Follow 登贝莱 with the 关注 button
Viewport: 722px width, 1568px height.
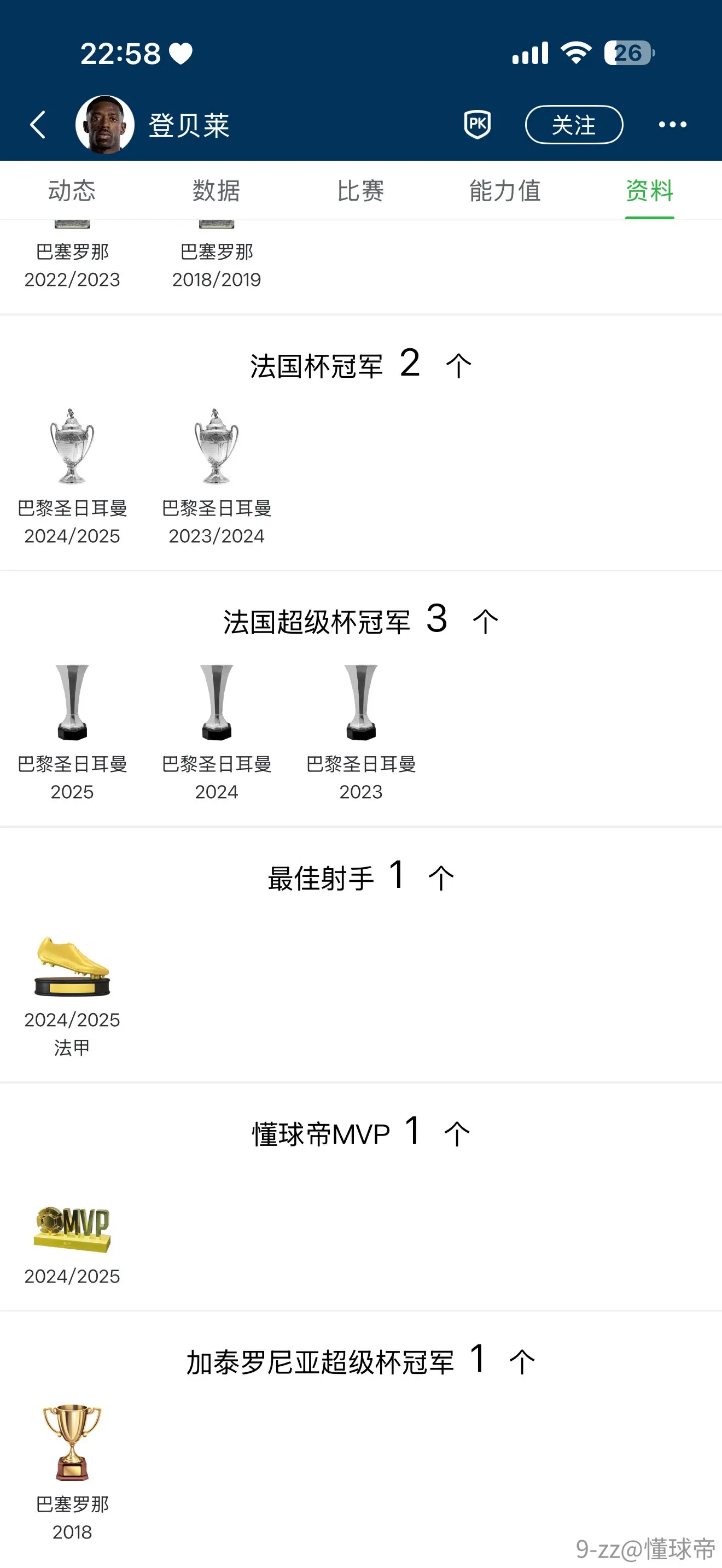pos(573,125)
